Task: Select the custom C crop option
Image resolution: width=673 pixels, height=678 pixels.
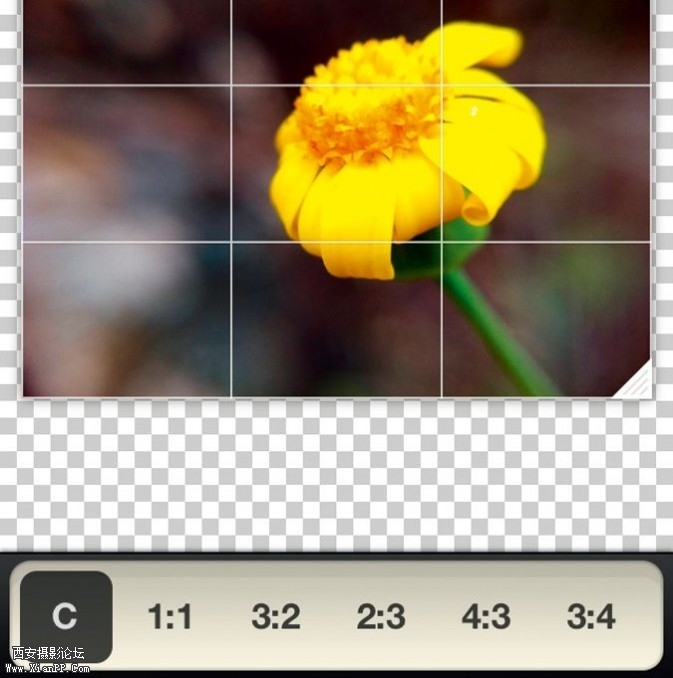Action: [x=66, y=616]
